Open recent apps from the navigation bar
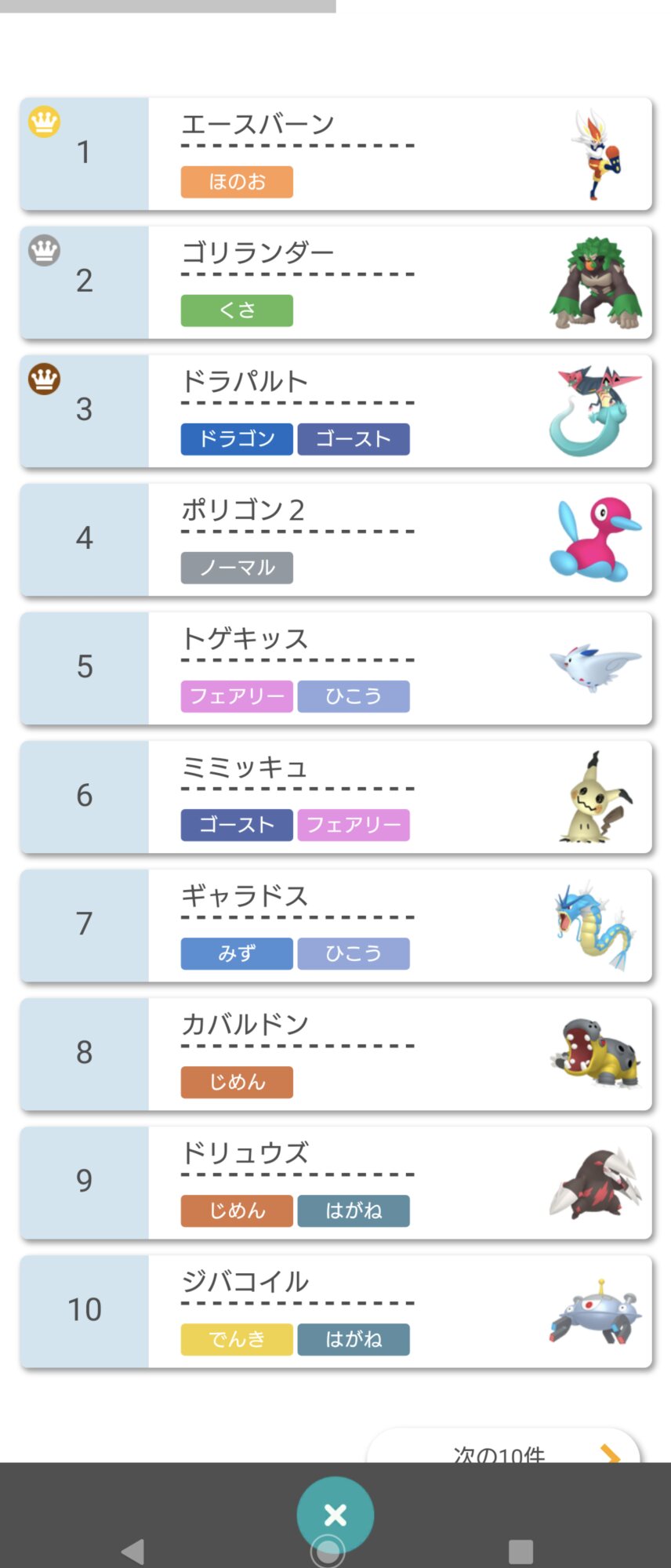 [520, 1551]
